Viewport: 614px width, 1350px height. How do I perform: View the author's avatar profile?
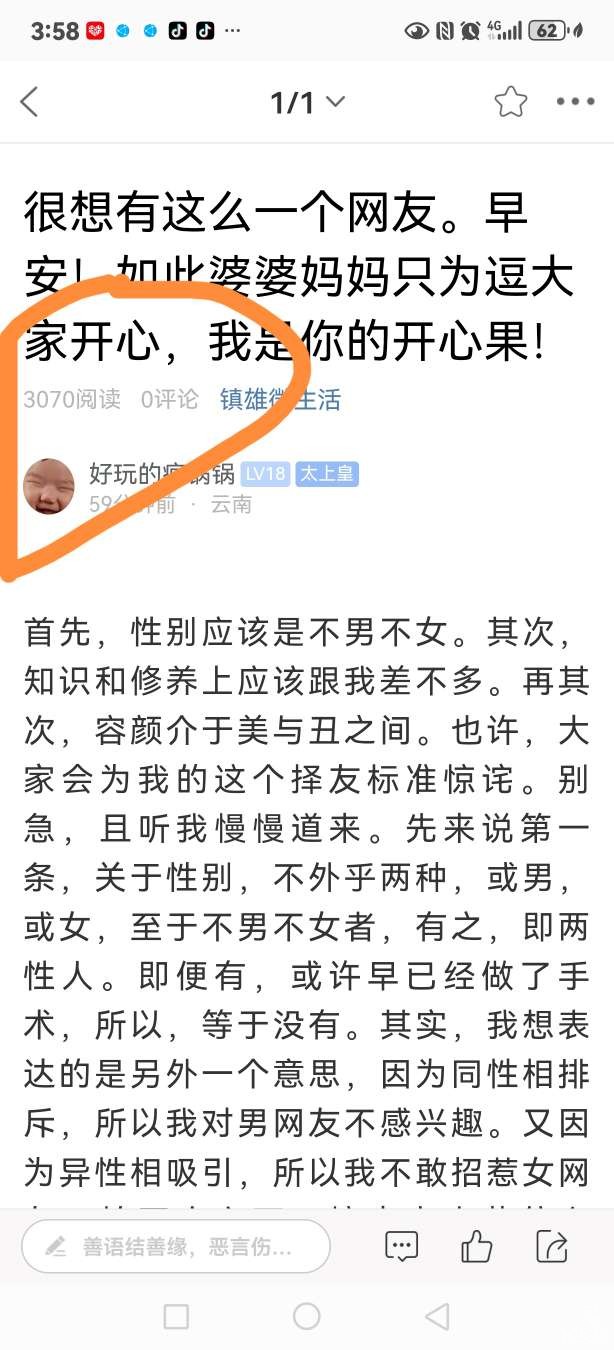coord(49,487)
